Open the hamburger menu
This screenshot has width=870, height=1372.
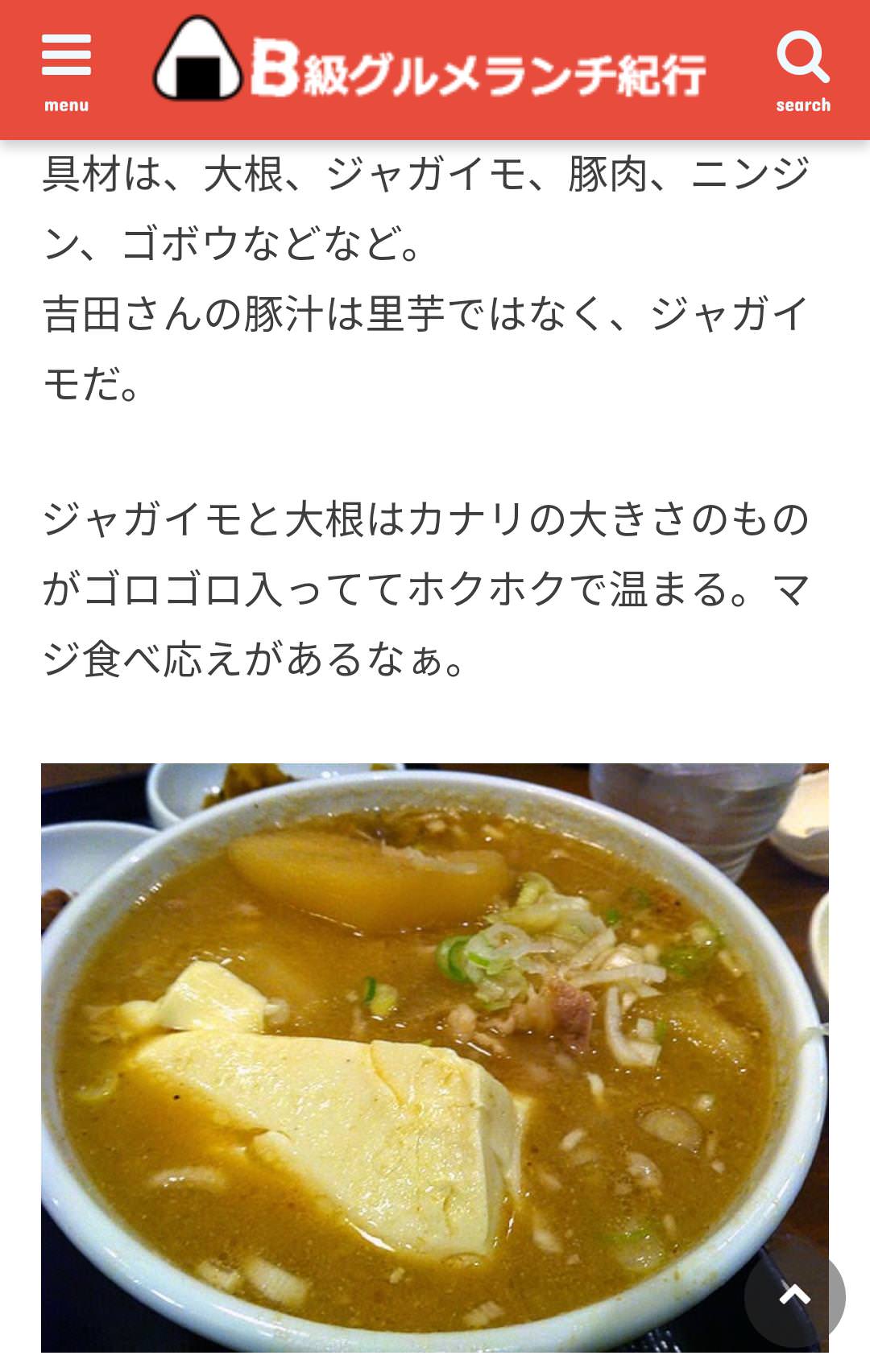[x=66, y=71]
